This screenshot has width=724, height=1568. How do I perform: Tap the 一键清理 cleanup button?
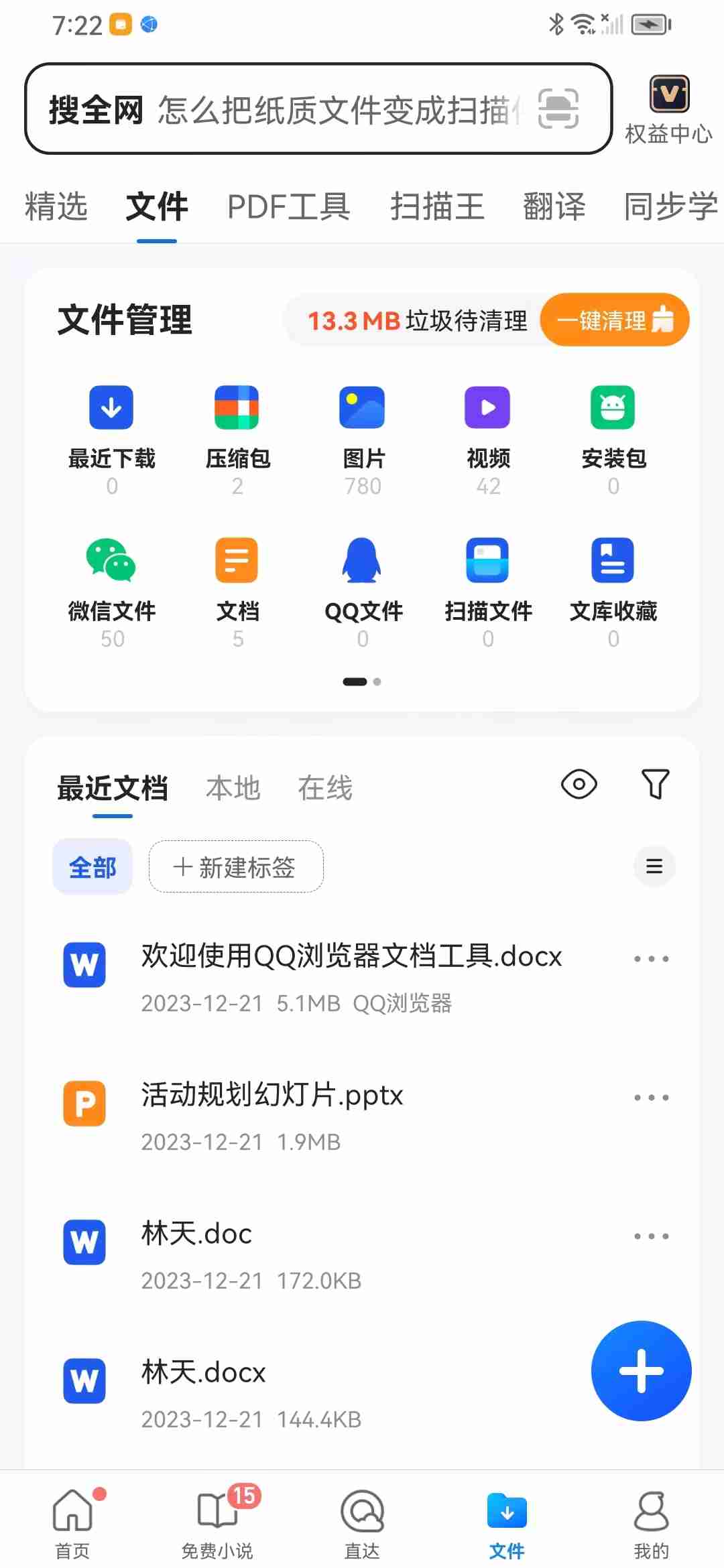pos(613,320)
